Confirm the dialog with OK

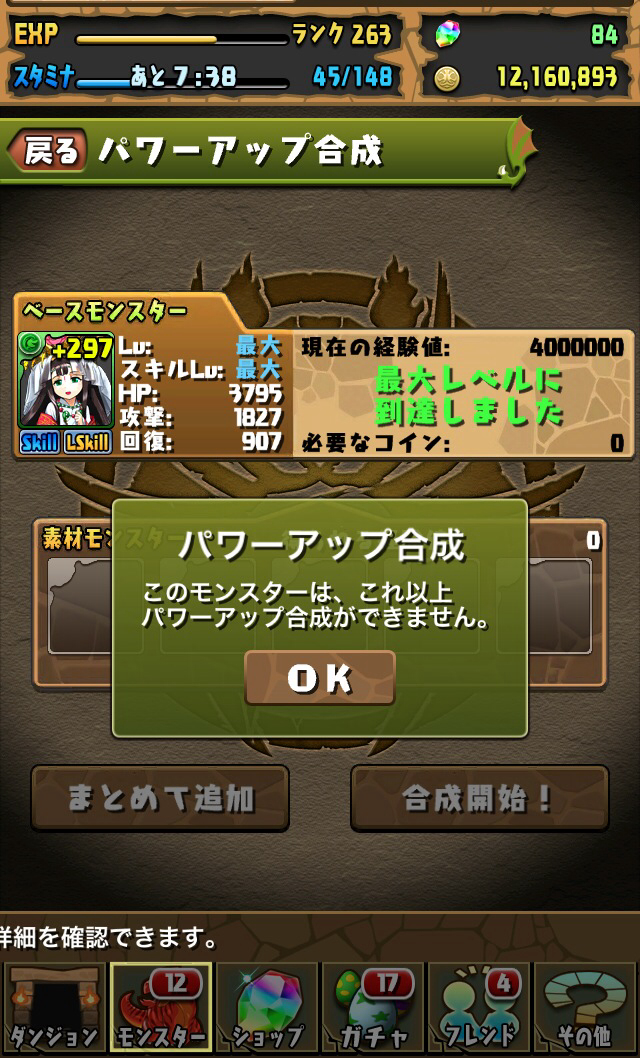tap(320, 678)
